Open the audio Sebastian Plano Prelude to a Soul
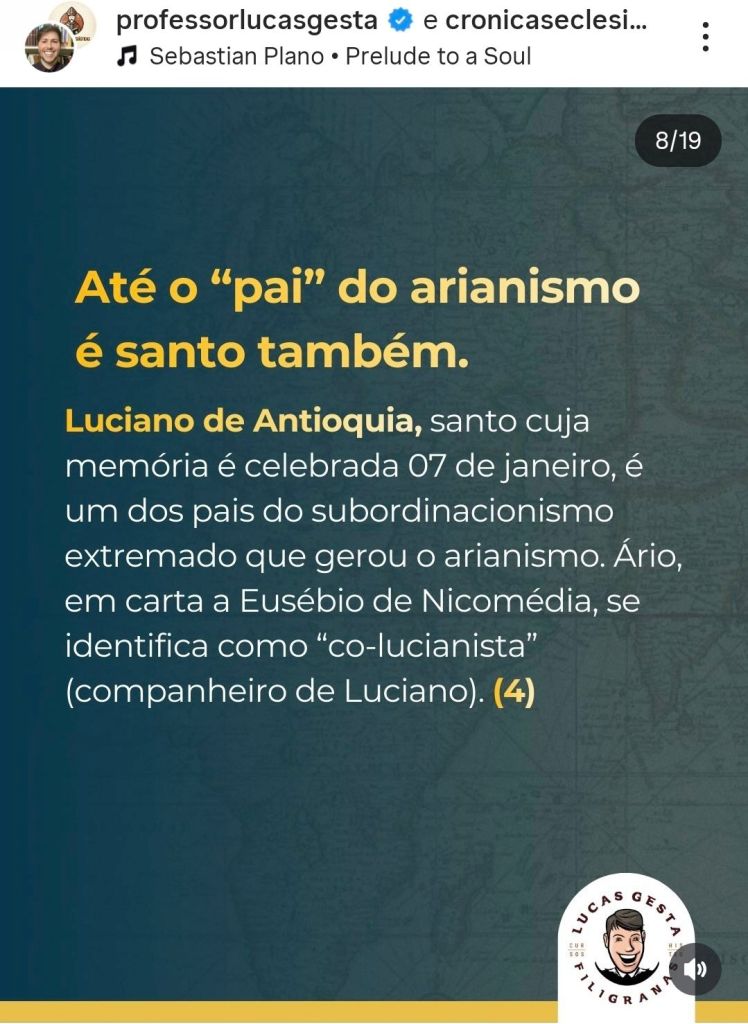The height and width of the screenshot is (1024, 748). coord(338,56)
